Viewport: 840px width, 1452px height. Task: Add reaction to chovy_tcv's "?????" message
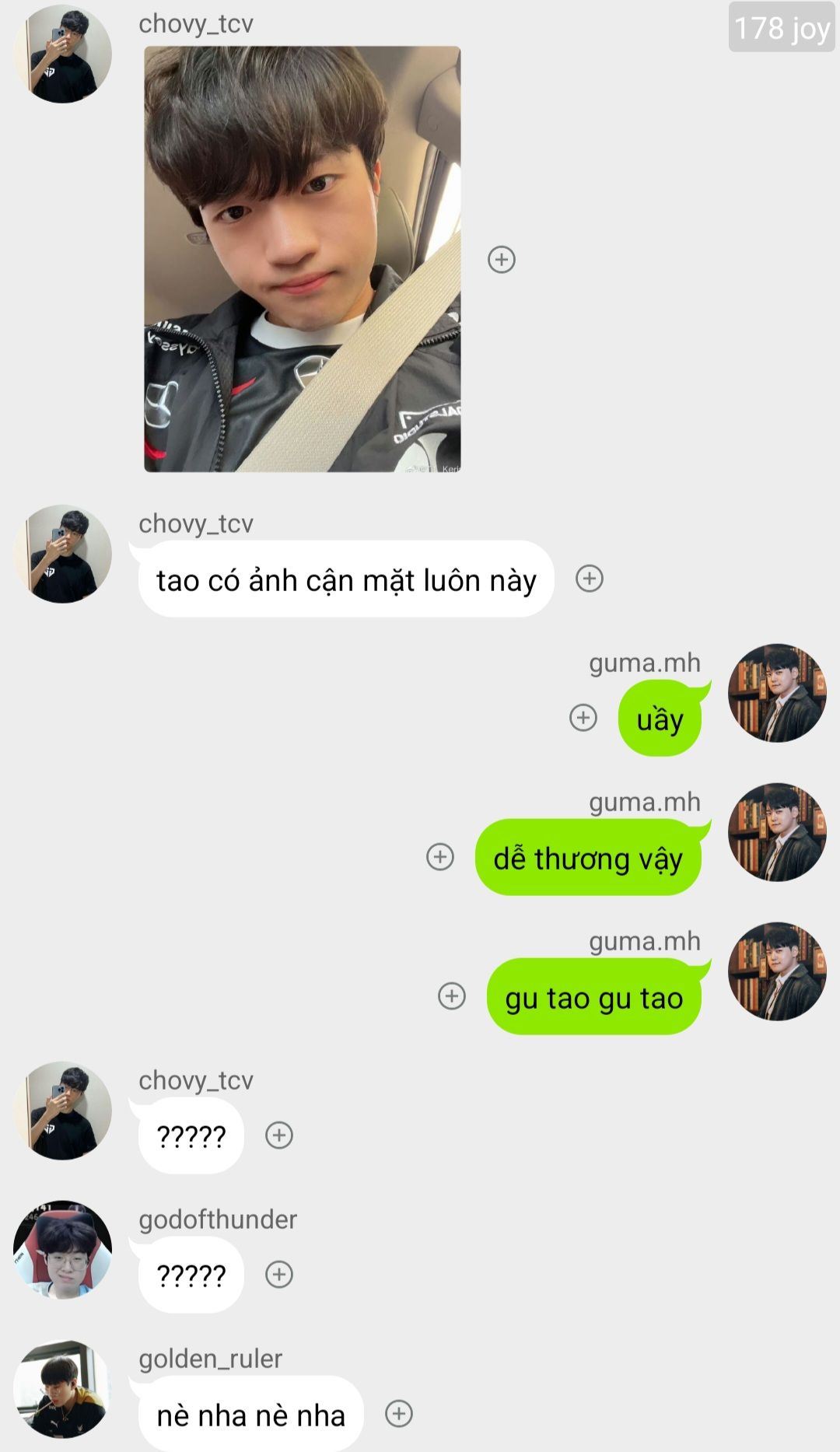click(279, 1135)
